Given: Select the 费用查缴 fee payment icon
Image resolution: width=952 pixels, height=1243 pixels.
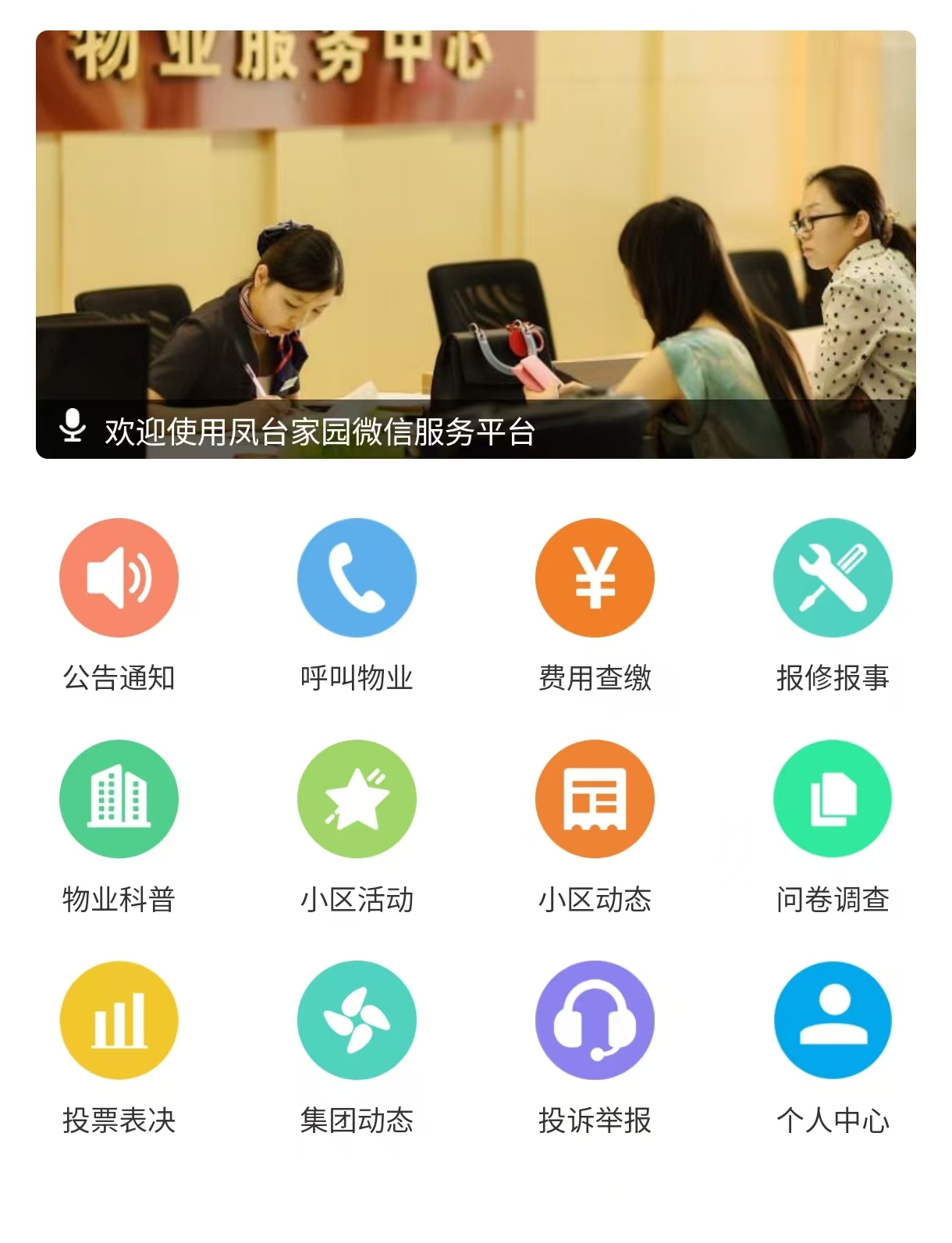Looking at the screenshot, I should point(595,576).
